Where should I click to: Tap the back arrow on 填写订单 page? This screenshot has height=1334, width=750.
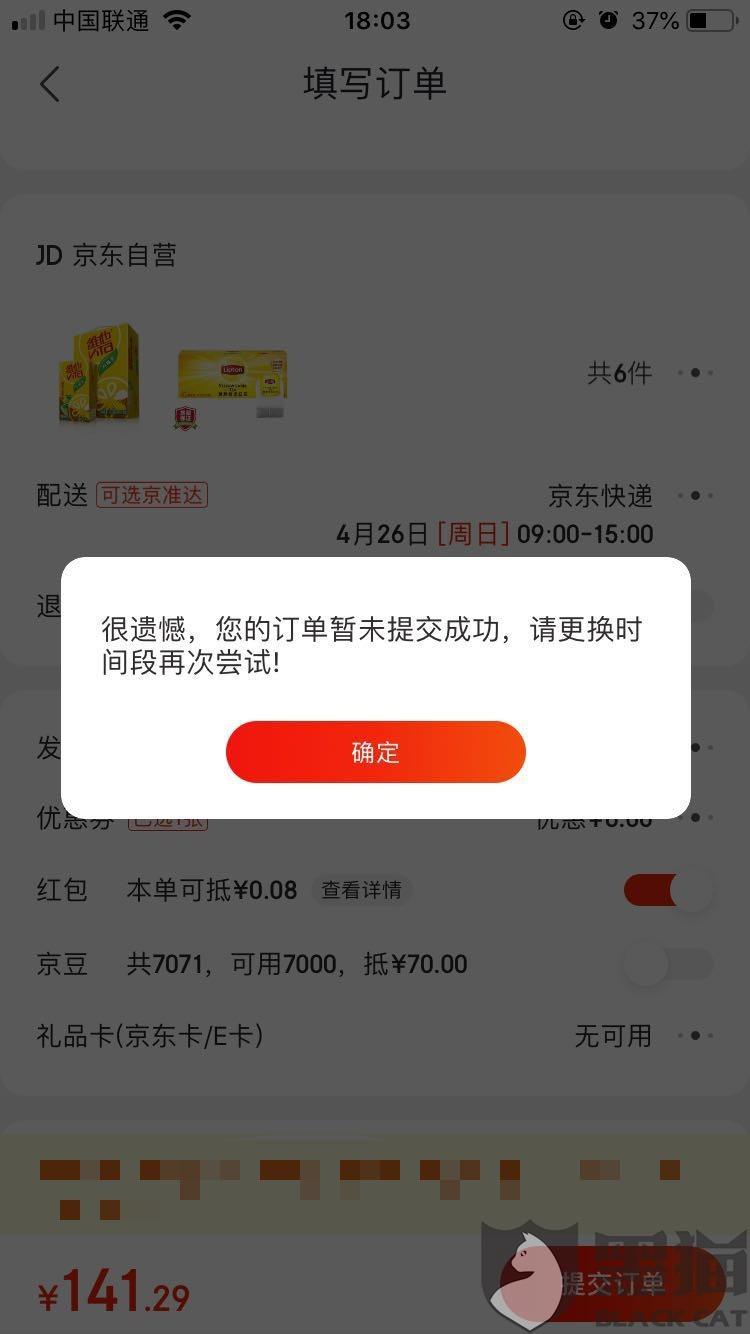(x=50, y=84)
